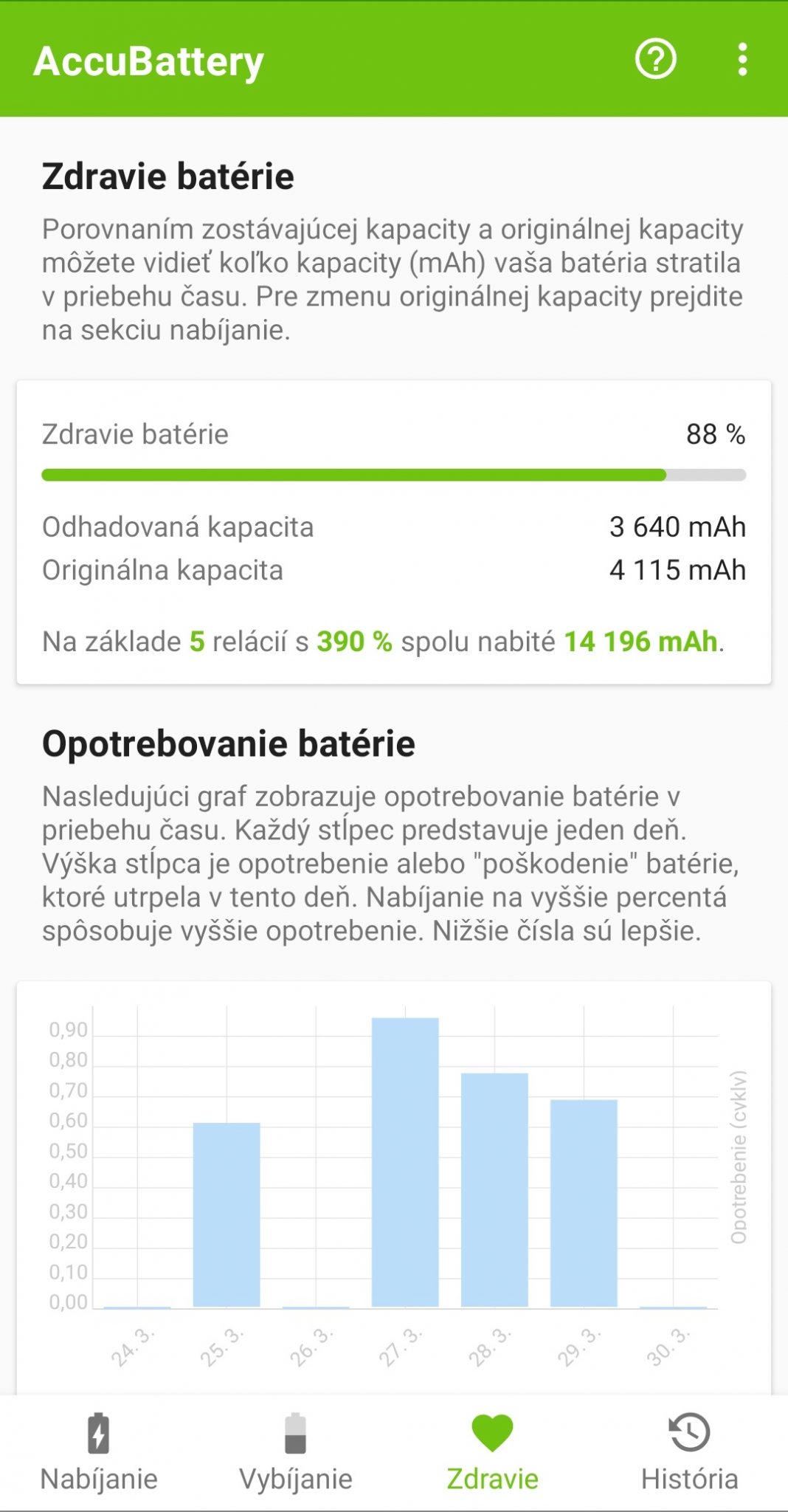Switch to the Nabíjanie tab
This screenshot has height=1512, width=788.
pyautogui.click(x=99, y=1452)
